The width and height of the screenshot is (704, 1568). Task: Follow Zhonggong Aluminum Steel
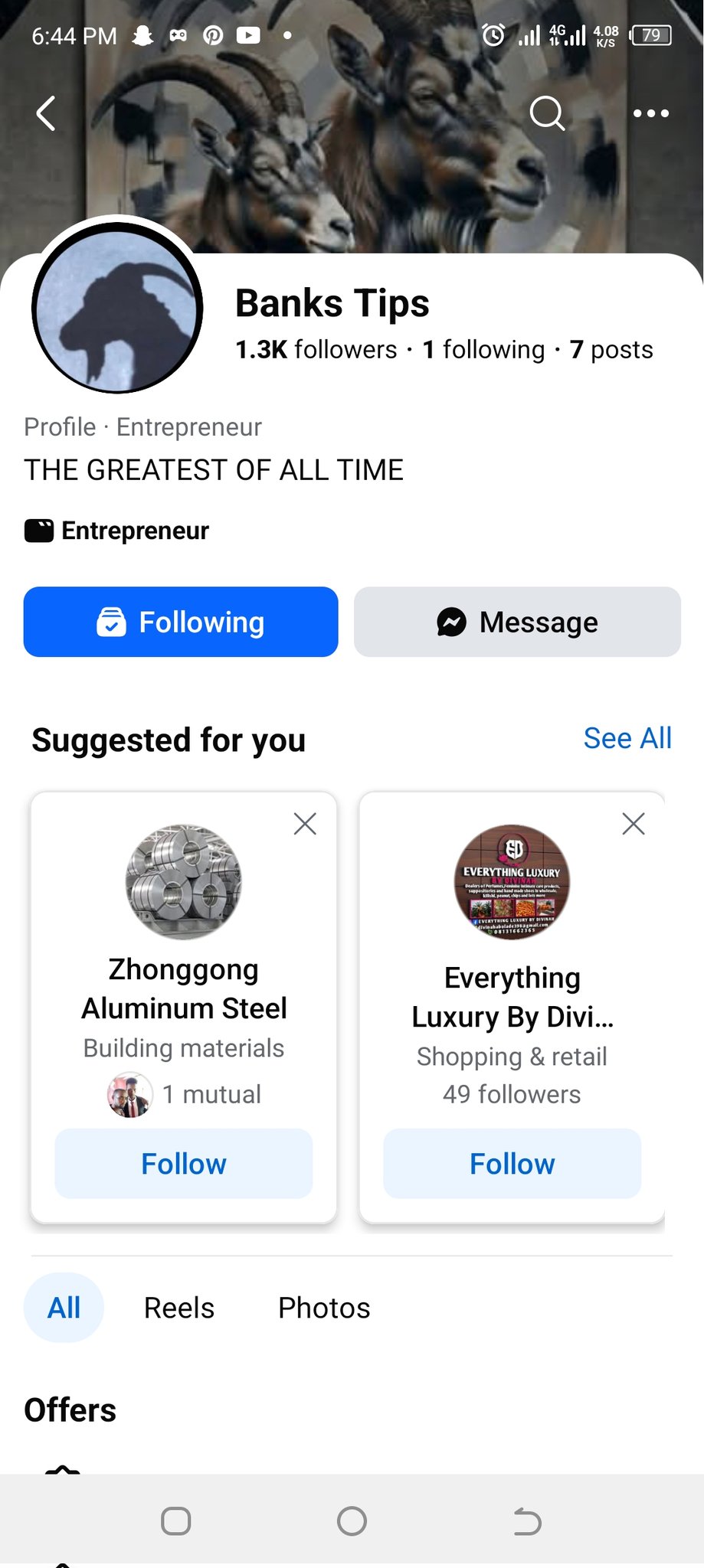184,1164
